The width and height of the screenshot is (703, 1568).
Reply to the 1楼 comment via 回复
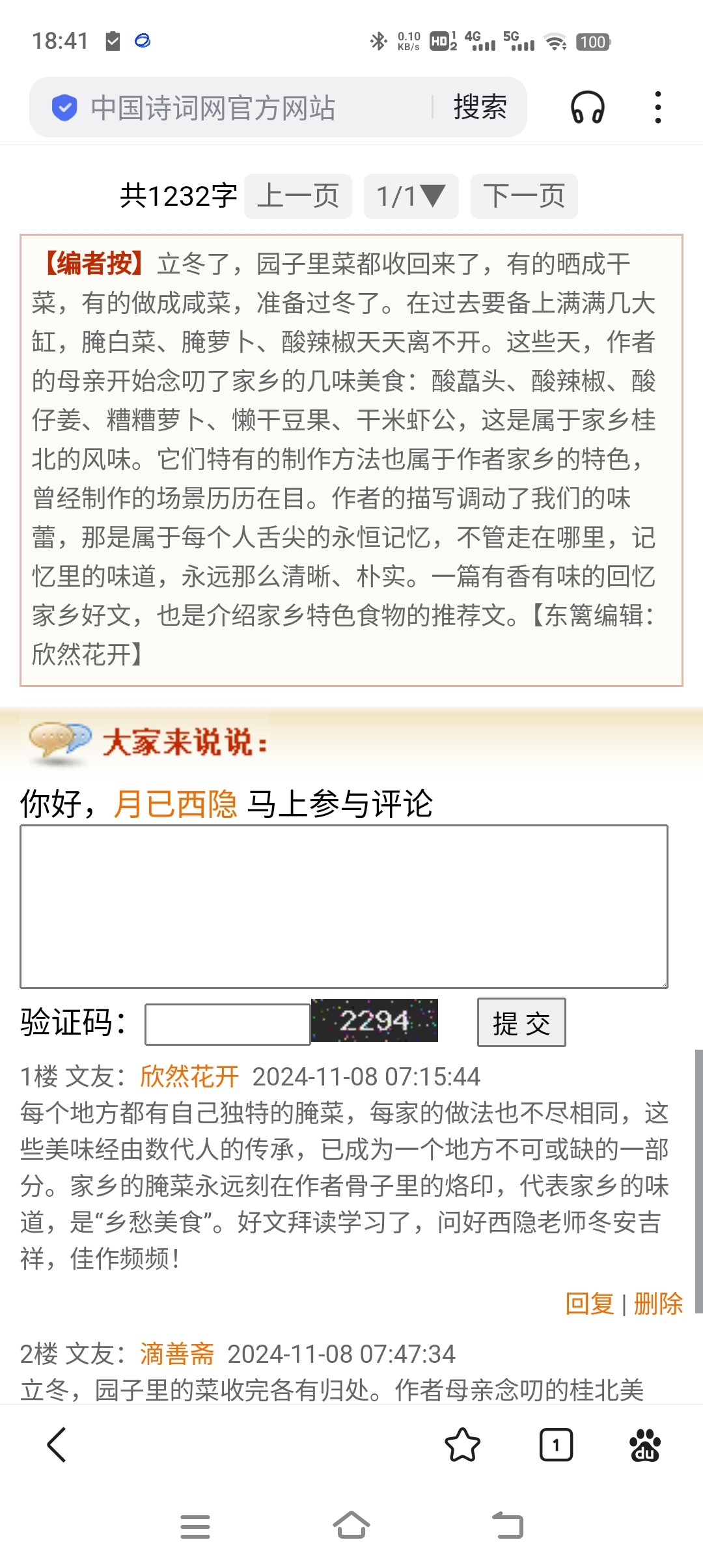590,1304
